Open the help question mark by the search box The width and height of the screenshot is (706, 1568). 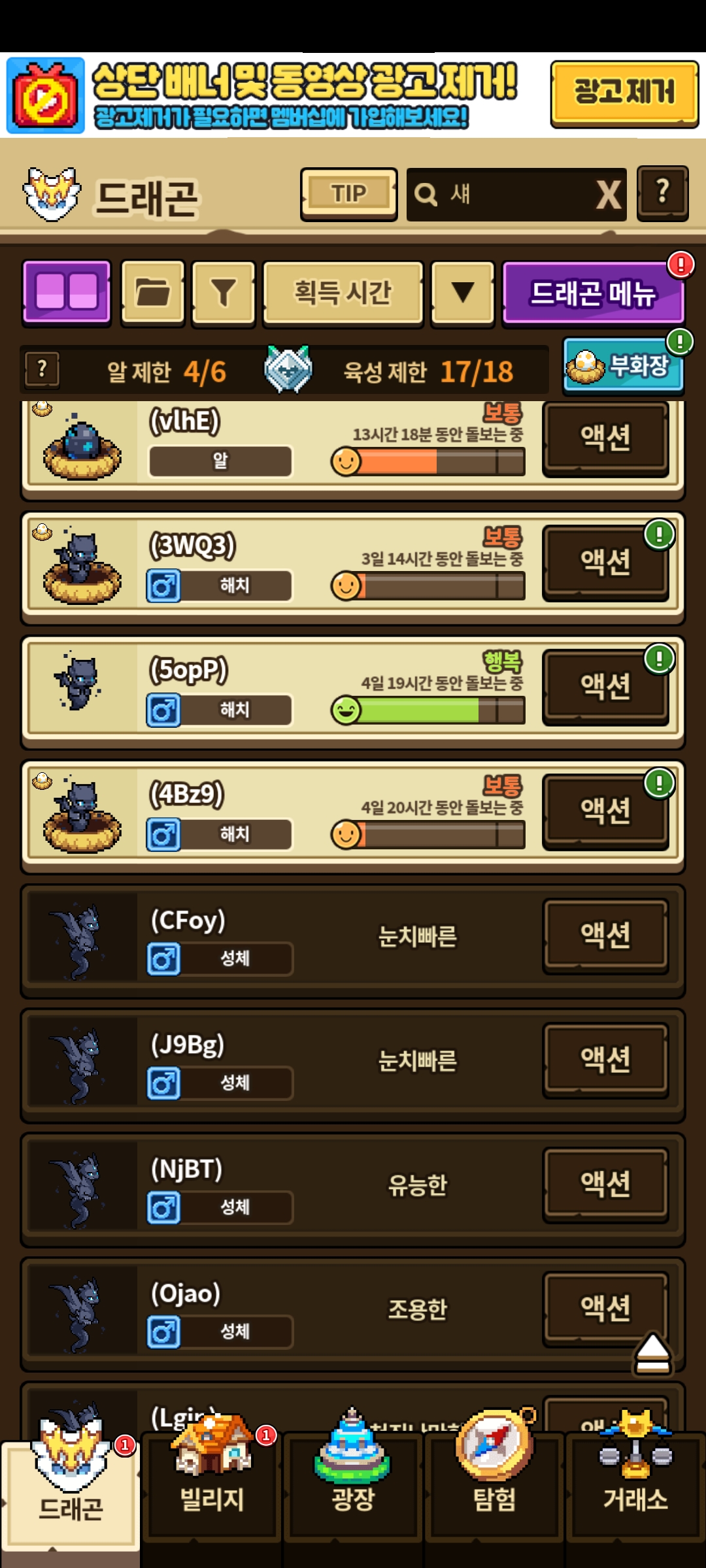tap(663, 193)
